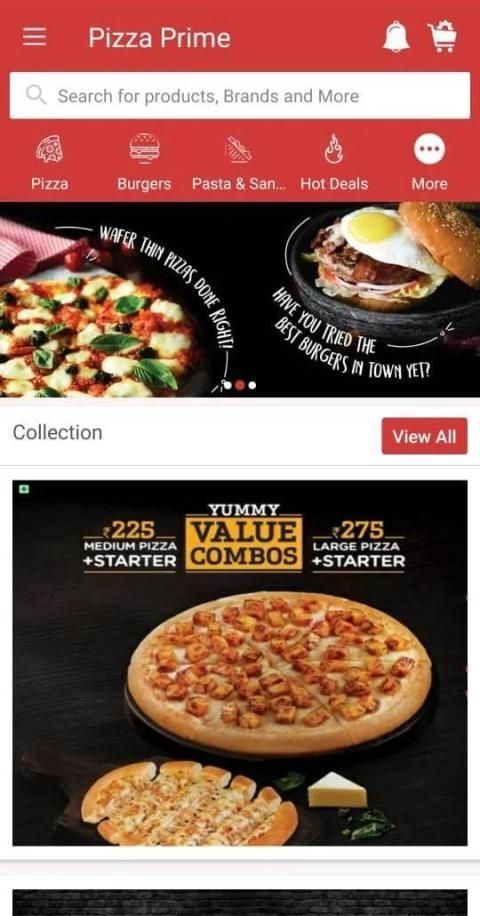The width and height of the screenshot is (480, 916).
Task: Open the hamburger drawer menu
Action: coord(34,37)
